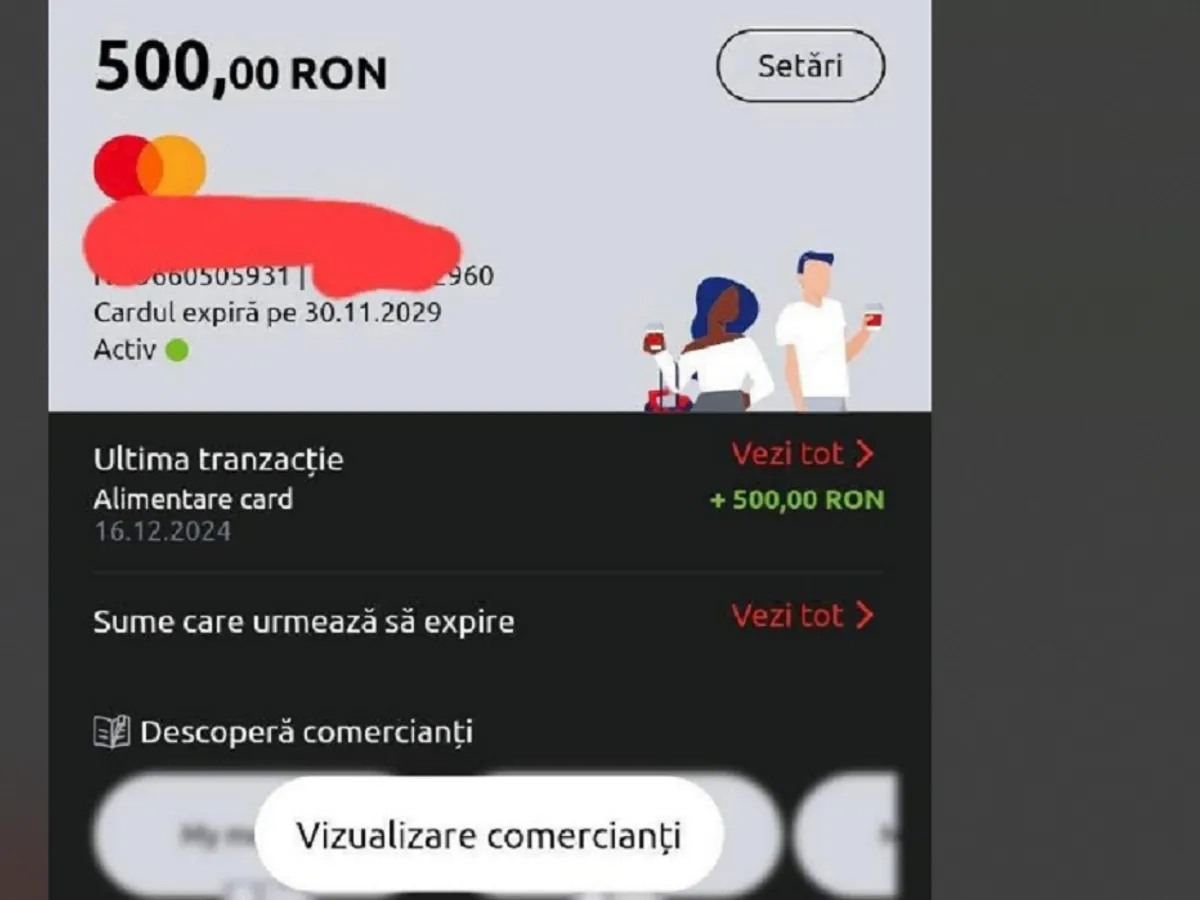The width and height of the screenshot is (1200, 900).
Task: View all under Ultima tranzacție
Action: 802,454
